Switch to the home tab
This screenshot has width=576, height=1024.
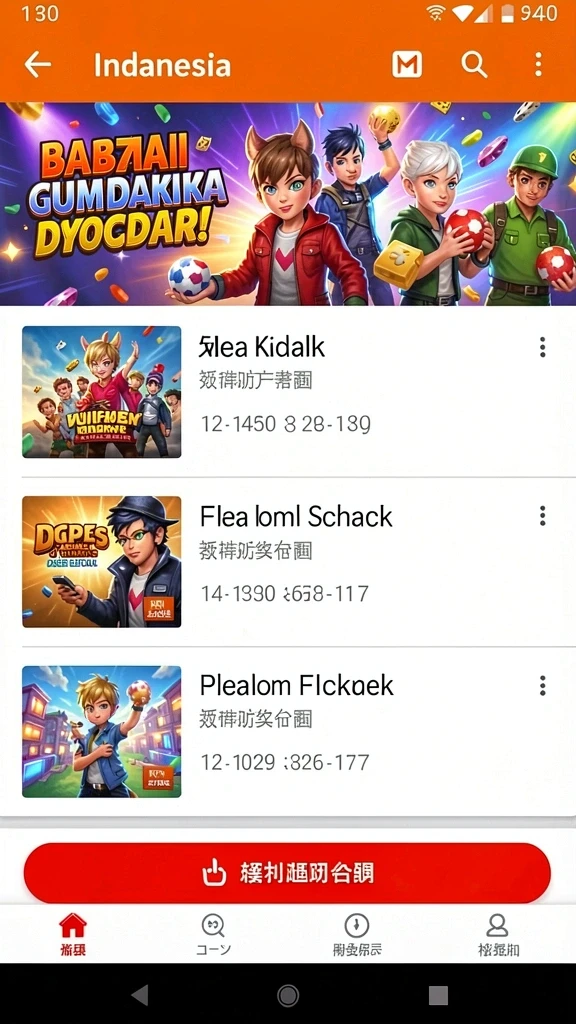[72, 935]
